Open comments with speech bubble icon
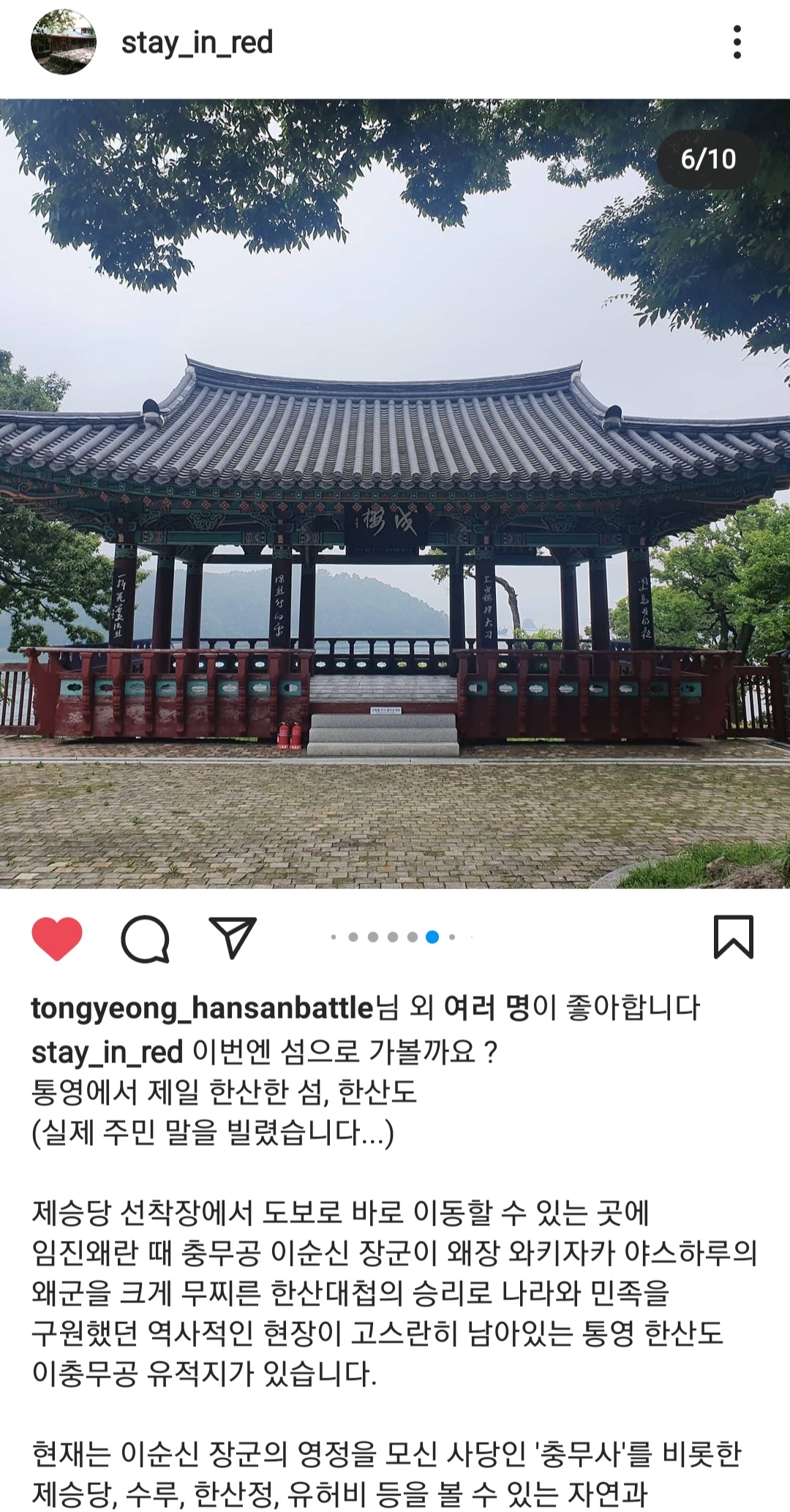This screenshot has width=790, height=1512. (x=145, y=937)
